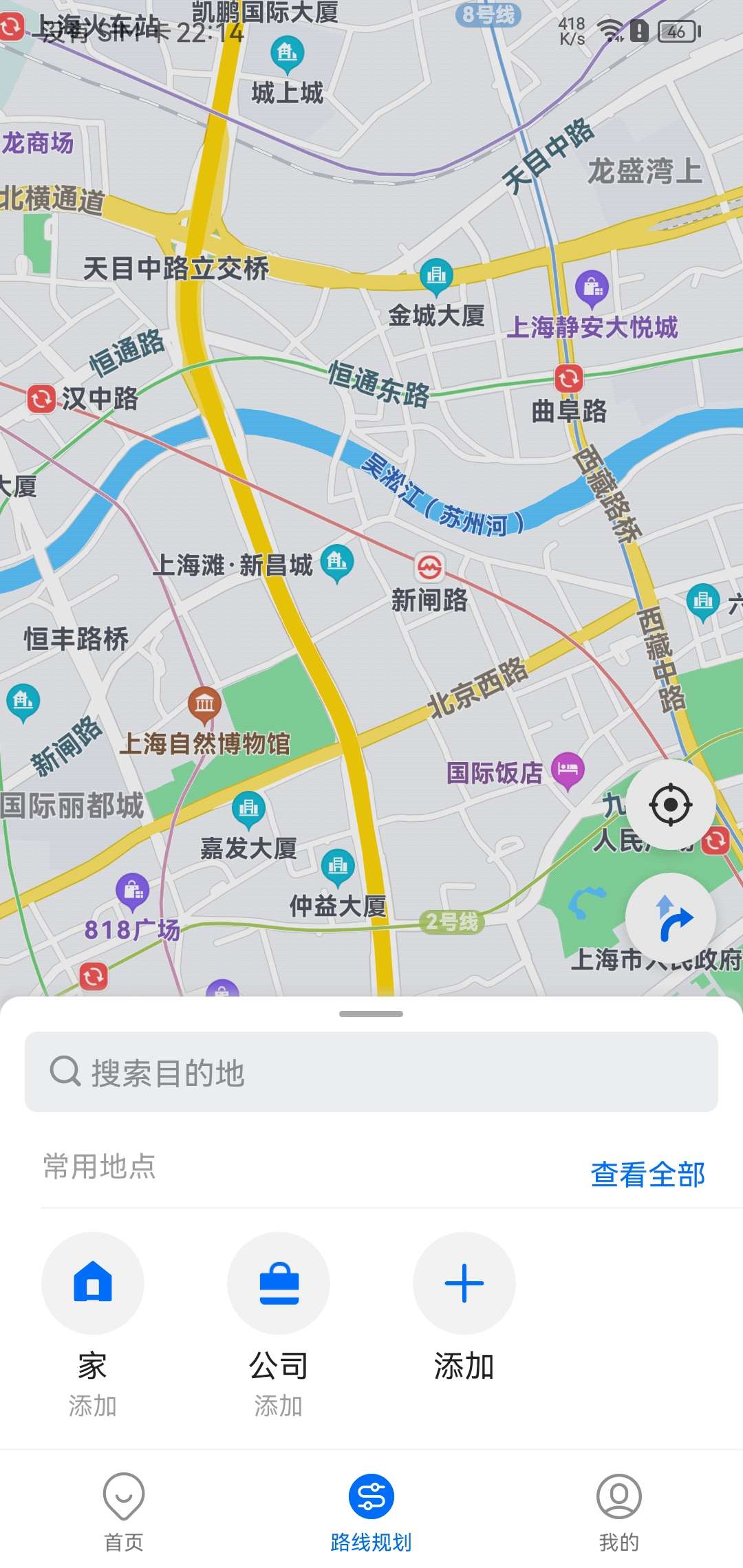743x1568 pixels.
Task: Open the 上海自然博物馆 map marker
Action: click(204, 704)
